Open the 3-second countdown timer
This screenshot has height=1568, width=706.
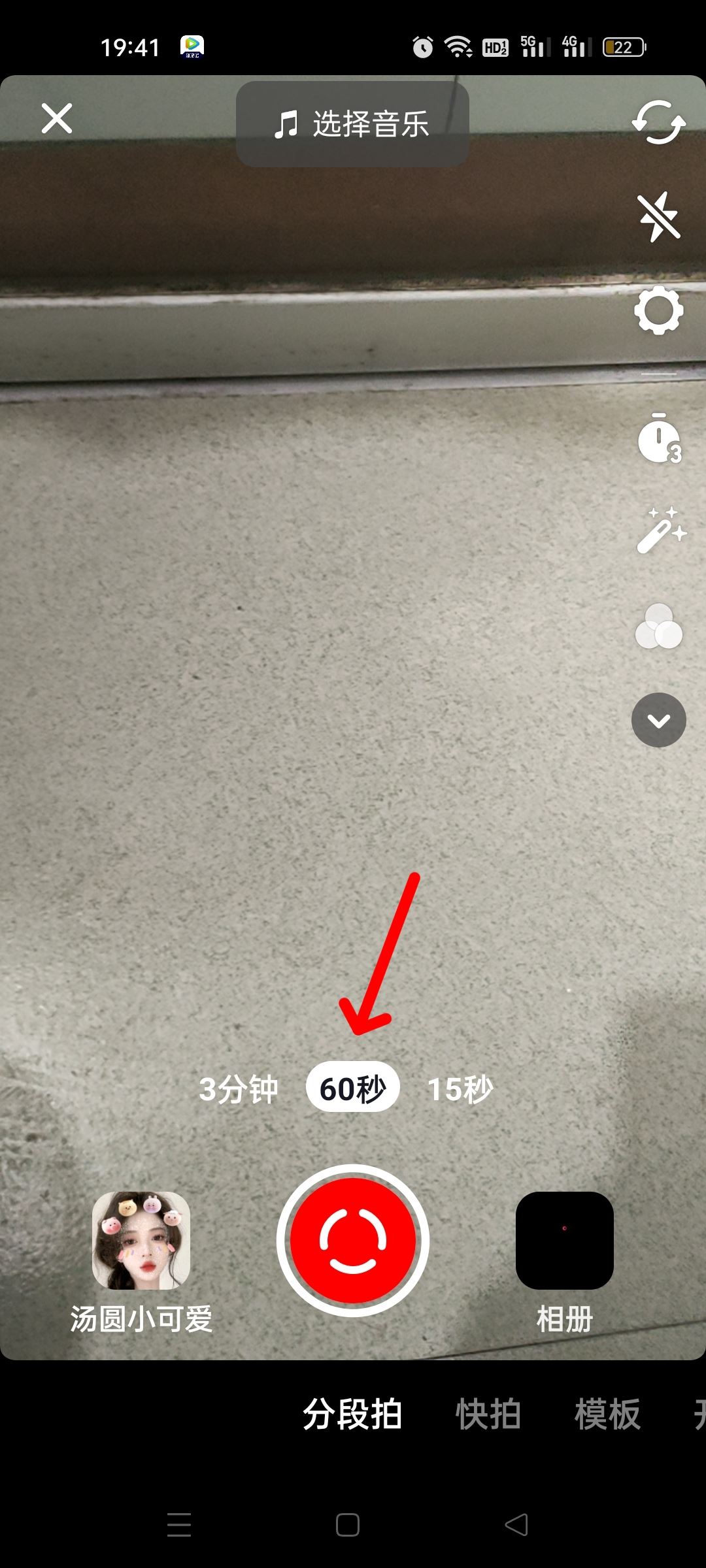[658, 438]
